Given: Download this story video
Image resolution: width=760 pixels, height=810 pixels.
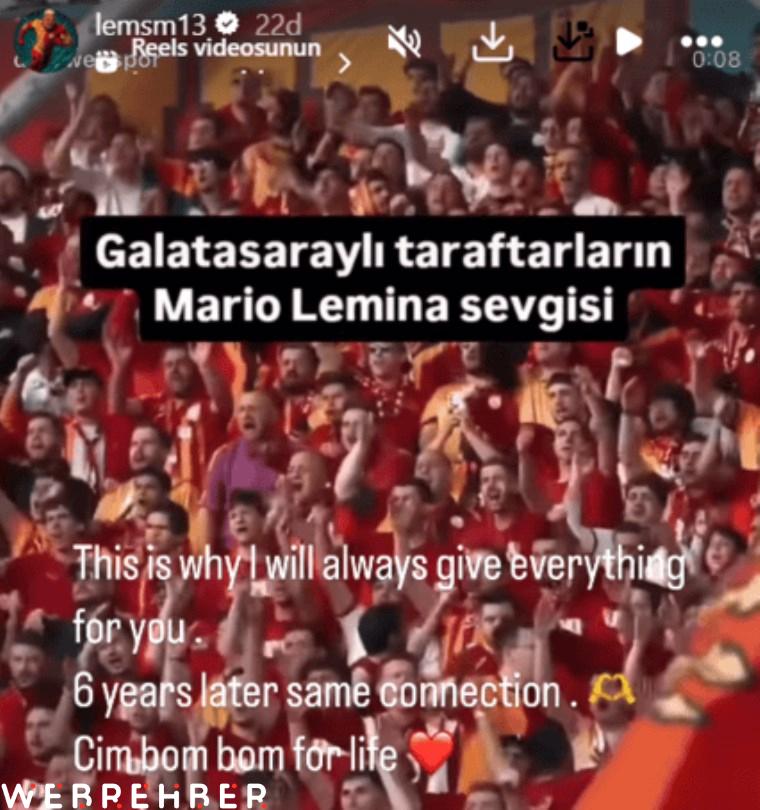Looking at the screenshot, I should pos(491,41).
